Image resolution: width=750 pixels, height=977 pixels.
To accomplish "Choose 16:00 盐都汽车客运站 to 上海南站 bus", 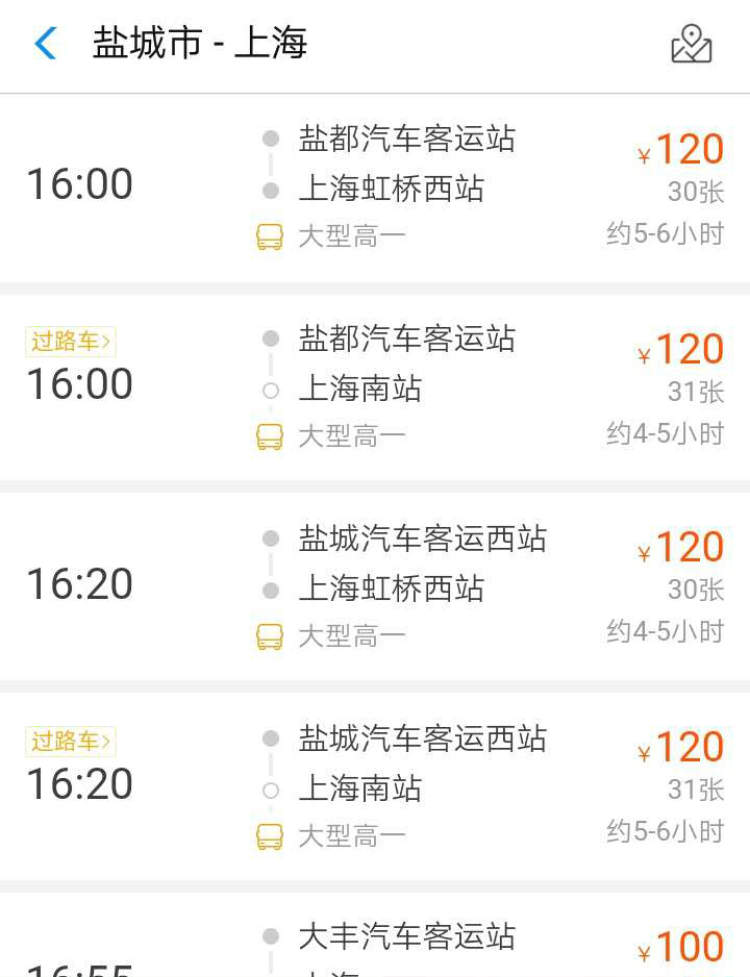I will pyautogui.click(x=375, y=387).
